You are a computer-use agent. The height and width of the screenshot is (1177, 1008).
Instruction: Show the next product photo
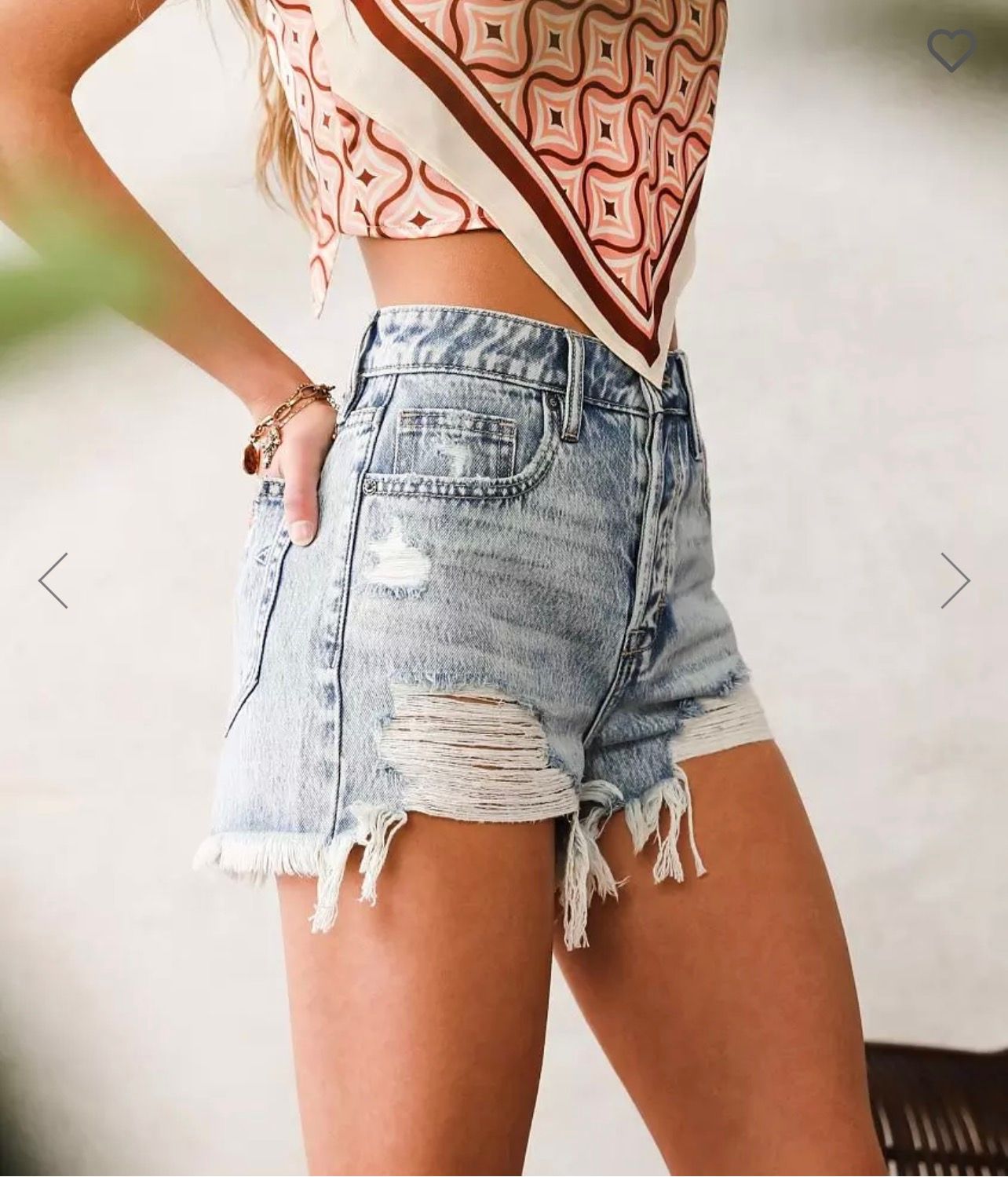click(955, 580)
